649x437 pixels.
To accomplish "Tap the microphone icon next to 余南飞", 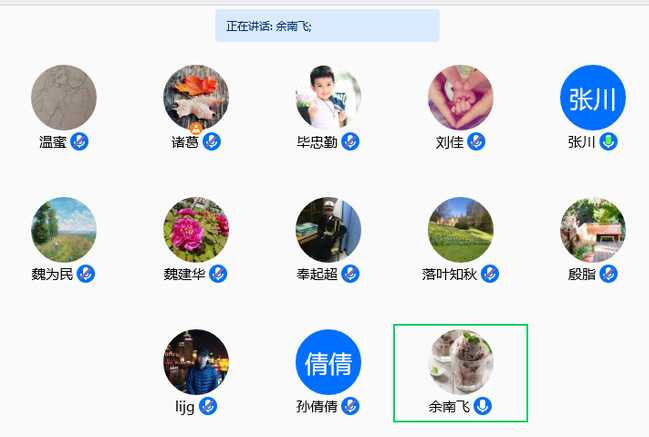I will [x=483, y=406].
